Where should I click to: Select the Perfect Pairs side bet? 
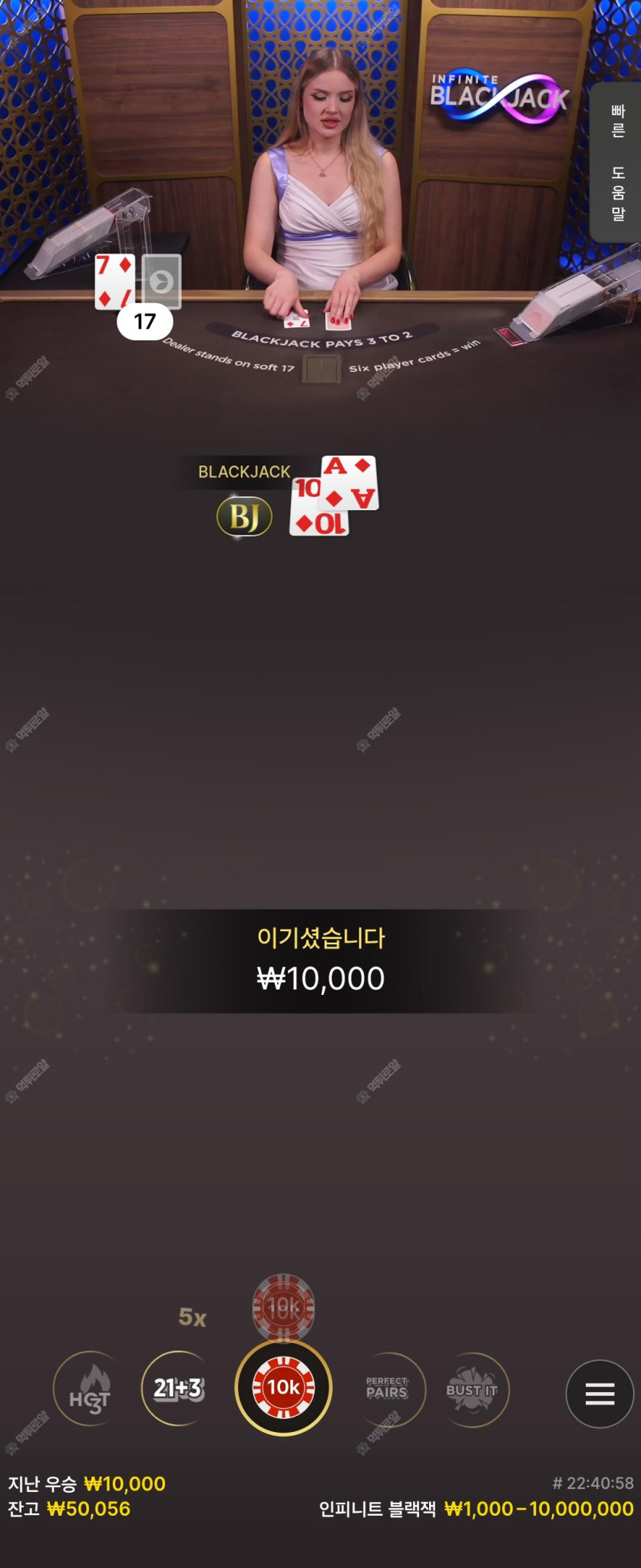coord(388,1389)
